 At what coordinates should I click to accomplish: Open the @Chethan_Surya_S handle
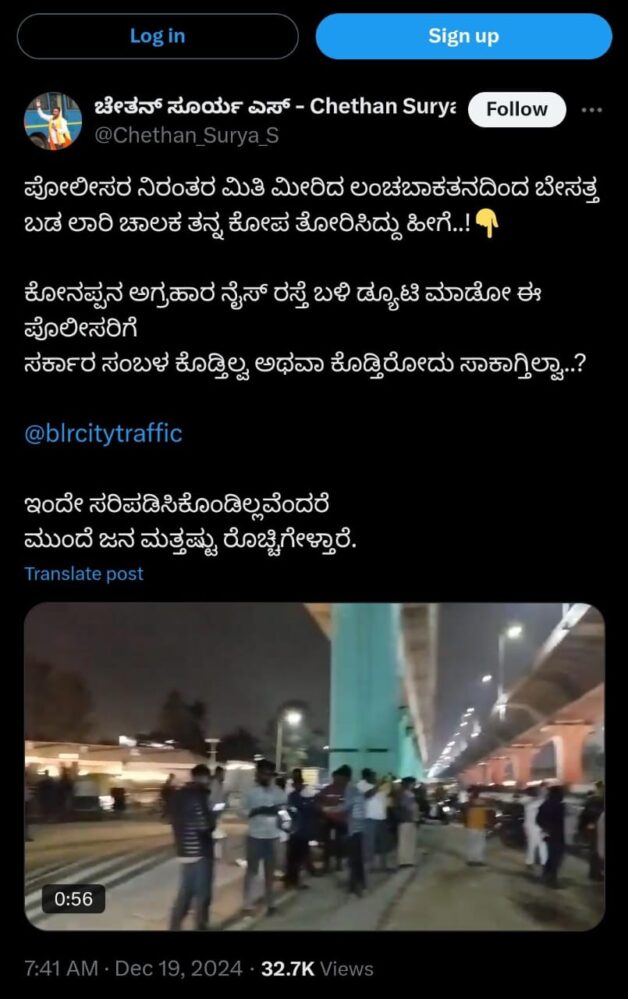tap(186, 137)
